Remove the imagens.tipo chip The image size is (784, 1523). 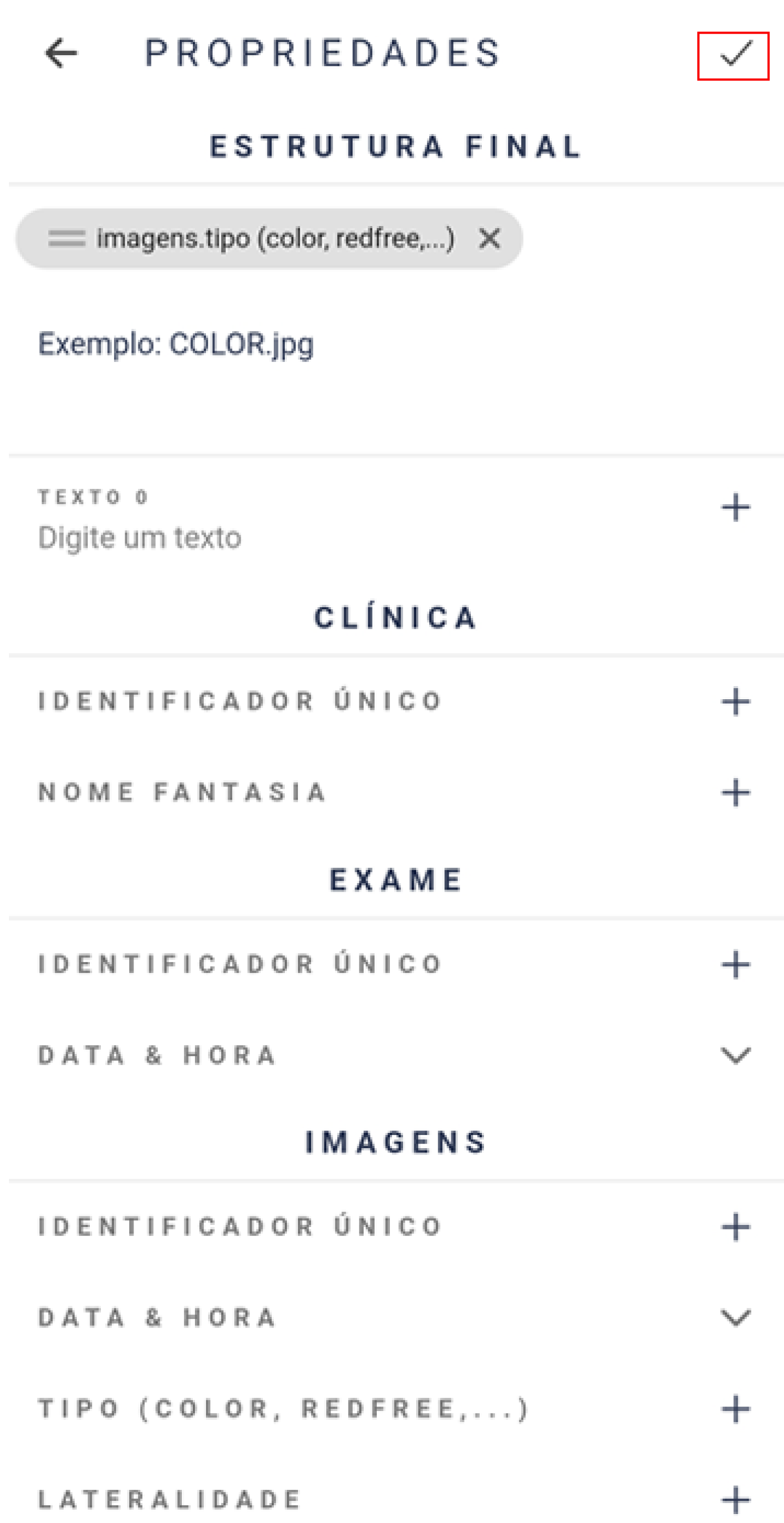[x=490, y=239]
